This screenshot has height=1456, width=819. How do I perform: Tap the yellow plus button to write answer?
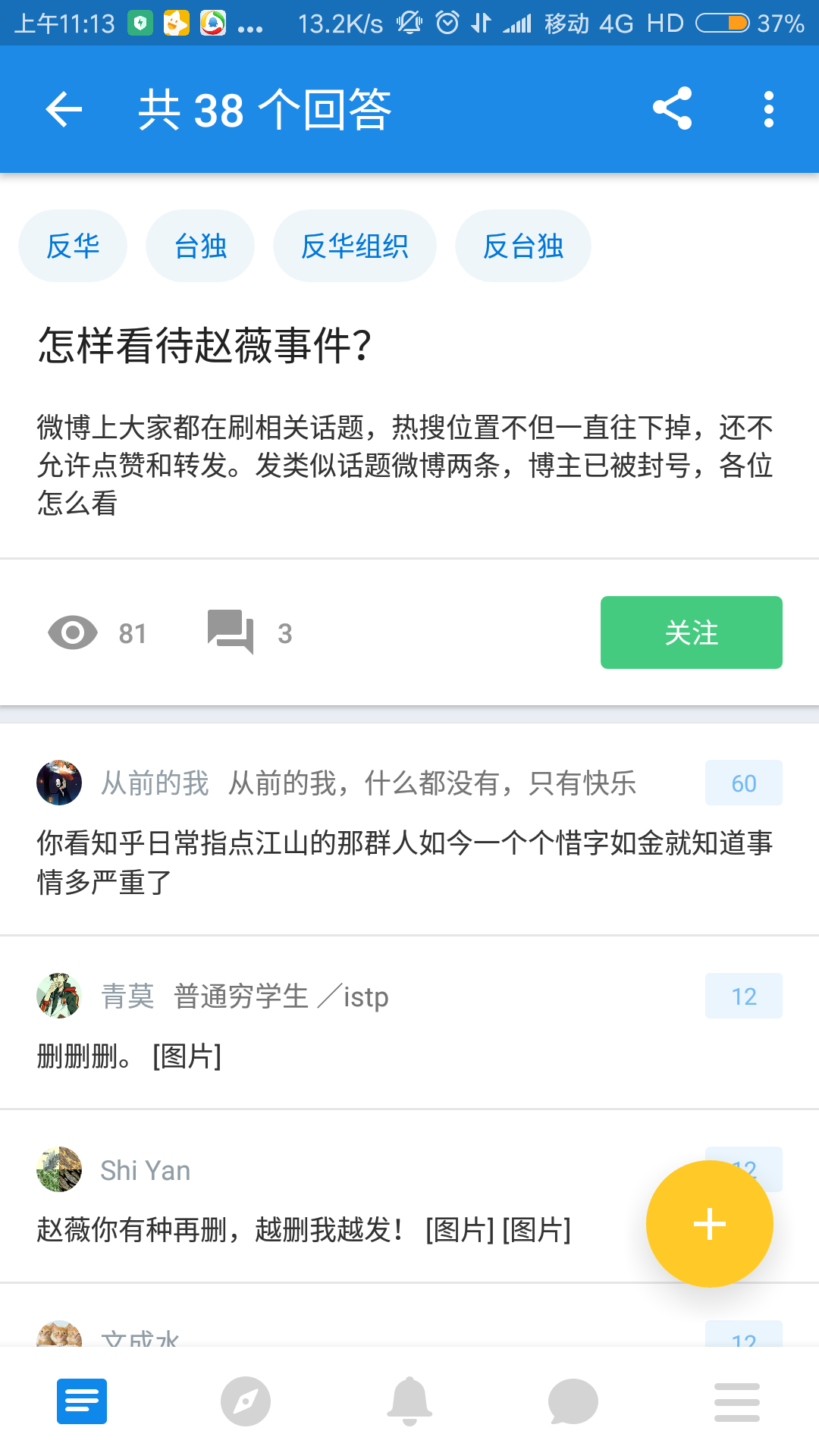coord(708,1223)
